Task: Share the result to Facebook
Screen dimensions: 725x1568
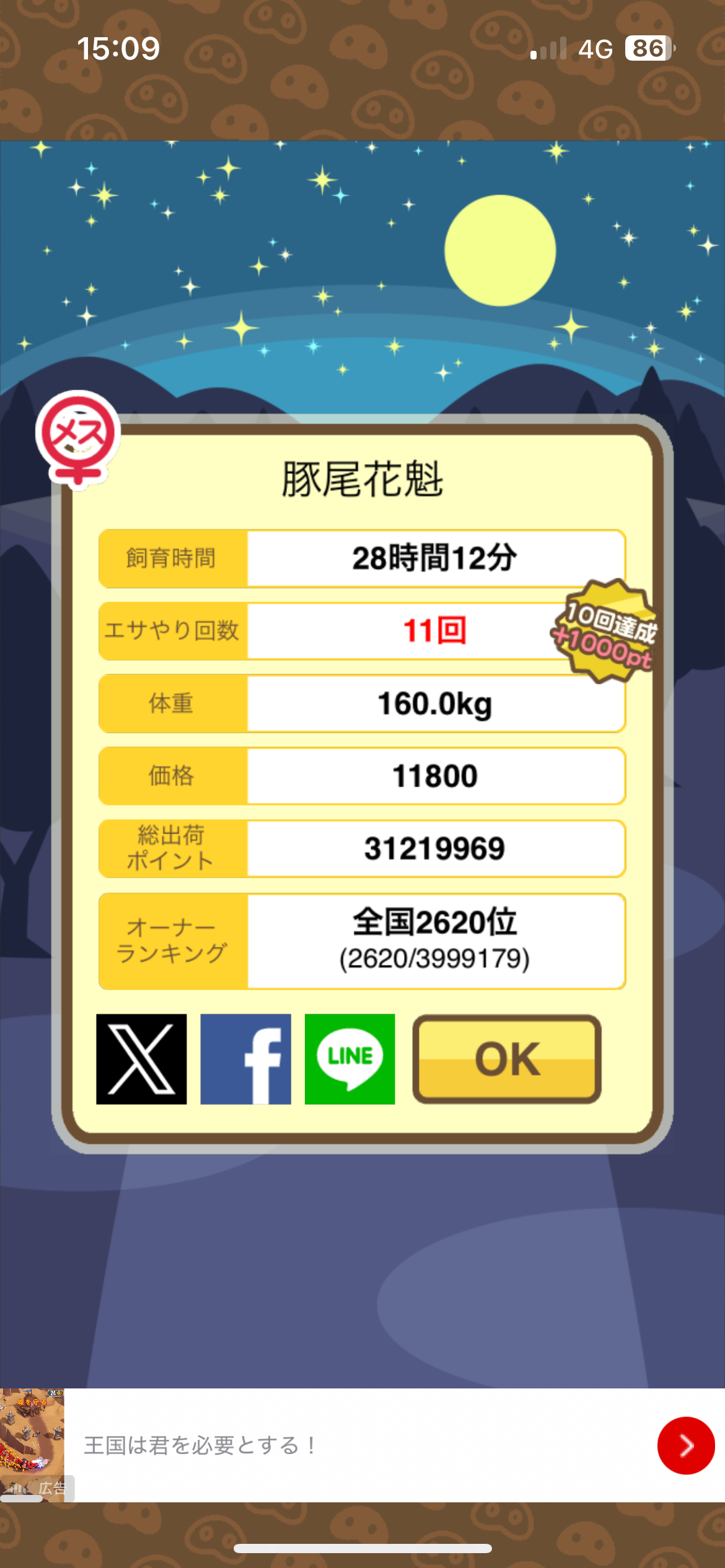Action: [245, 1059]
